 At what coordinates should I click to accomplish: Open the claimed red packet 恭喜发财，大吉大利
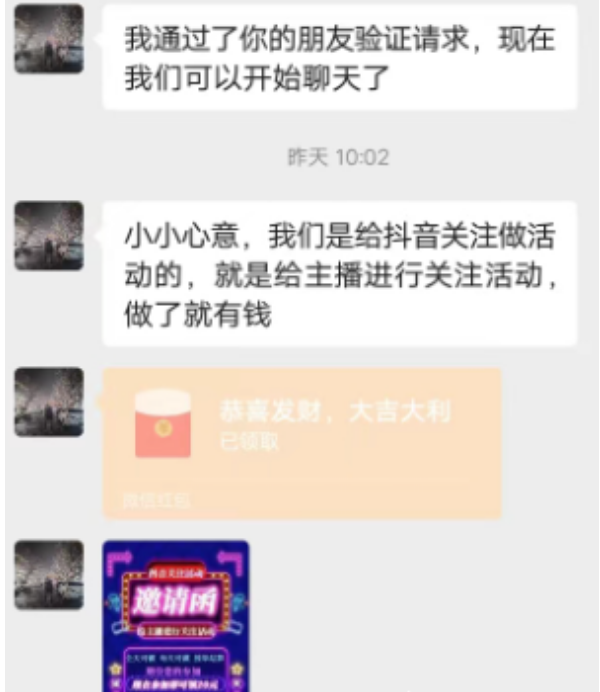click(x=301, y=441)
